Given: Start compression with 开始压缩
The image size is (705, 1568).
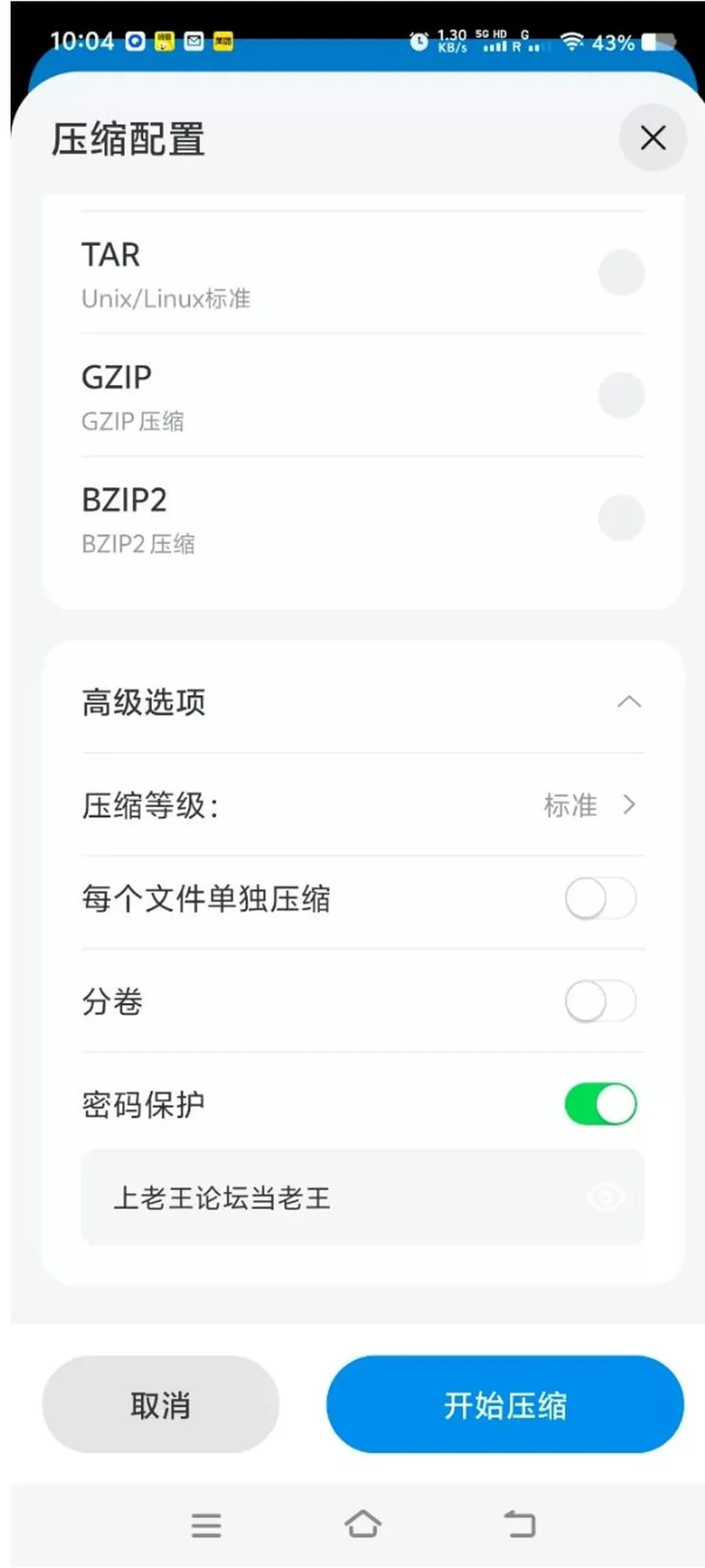Looking at the screenshot, I should tap(505, 1404).
